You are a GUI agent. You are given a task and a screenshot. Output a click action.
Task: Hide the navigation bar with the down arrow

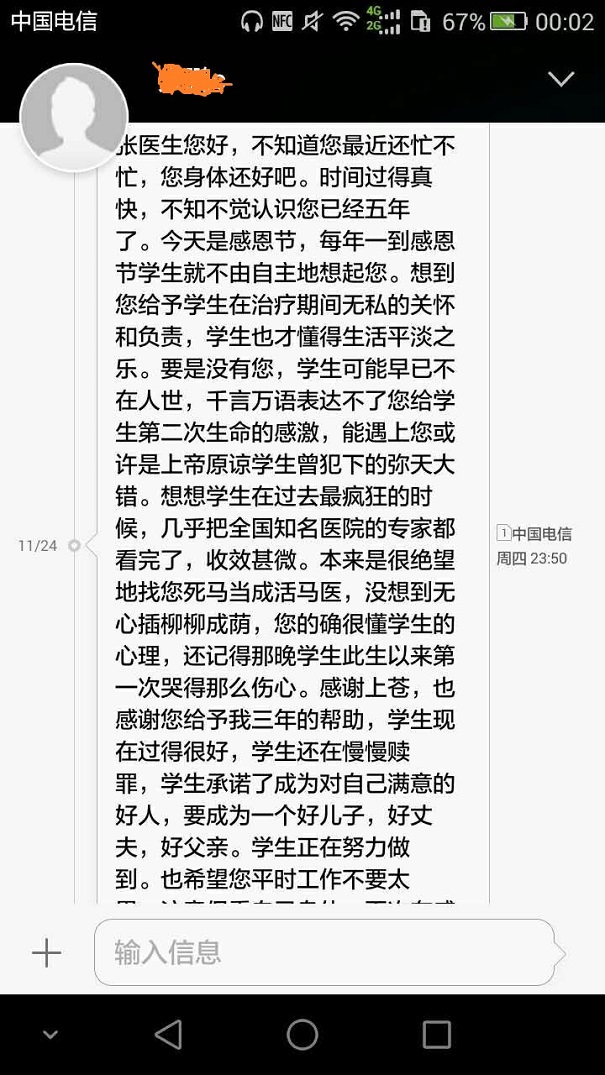(x=50, y=1035)
